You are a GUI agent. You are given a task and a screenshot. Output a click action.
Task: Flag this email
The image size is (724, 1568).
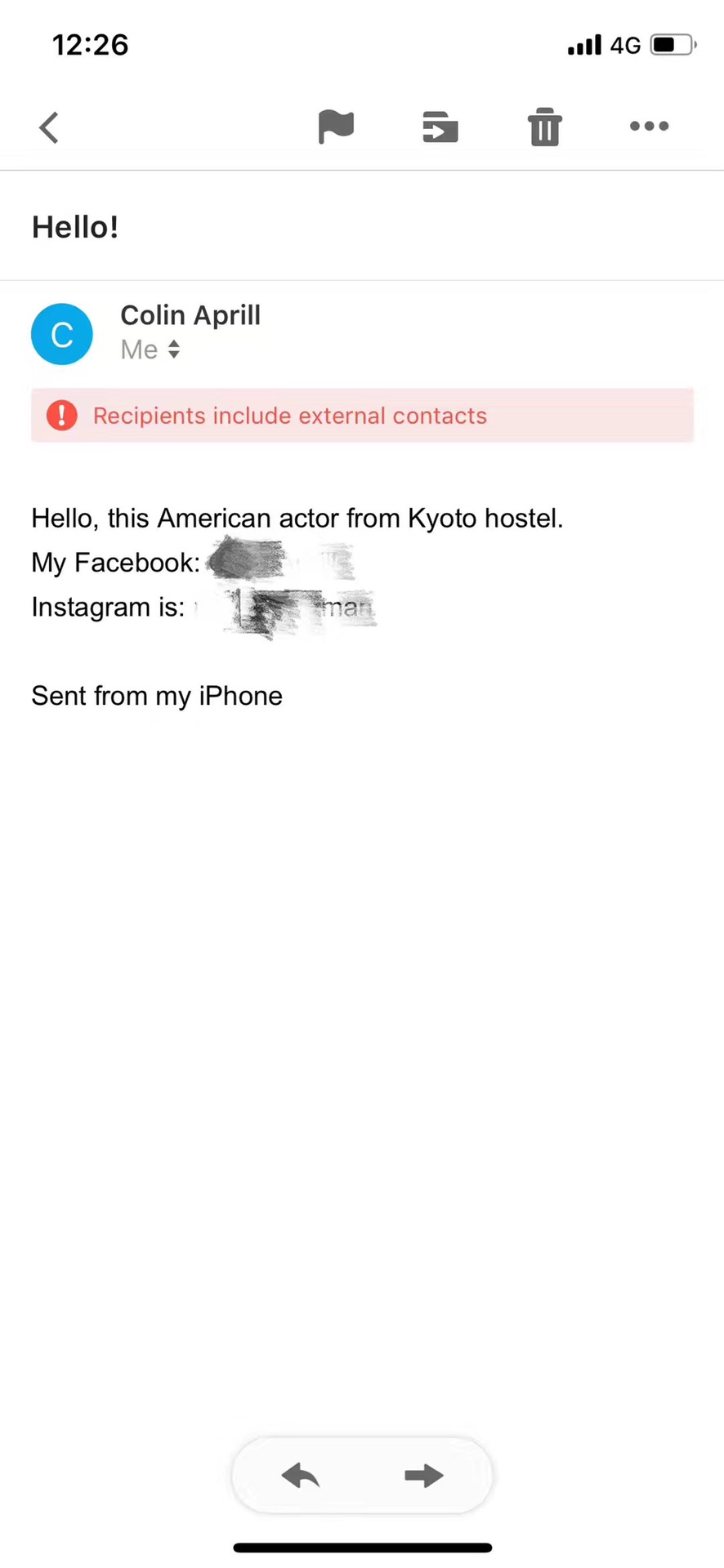tap(336, 127)
